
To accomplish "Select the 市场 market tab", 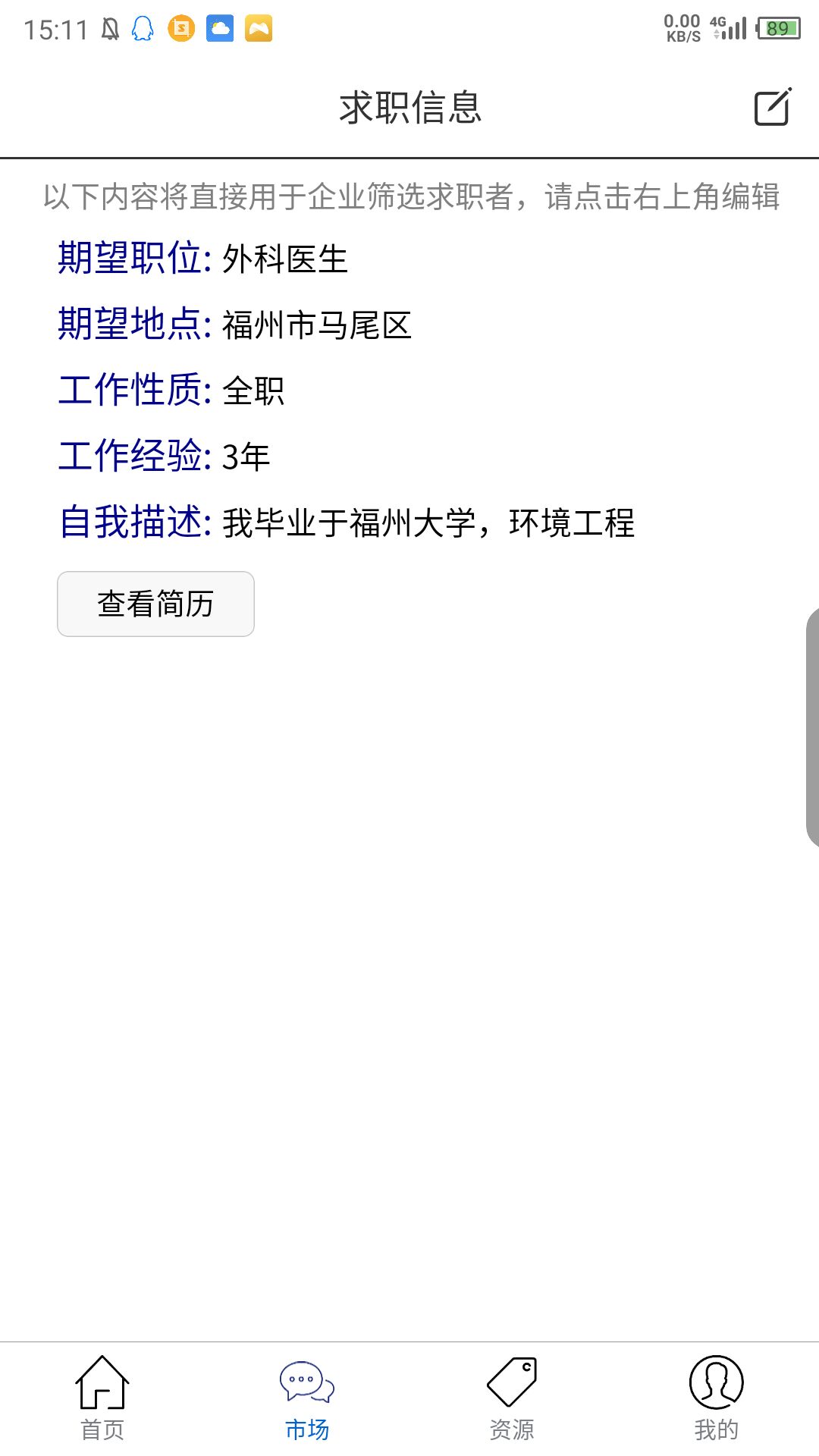I will pos(307,1398).
